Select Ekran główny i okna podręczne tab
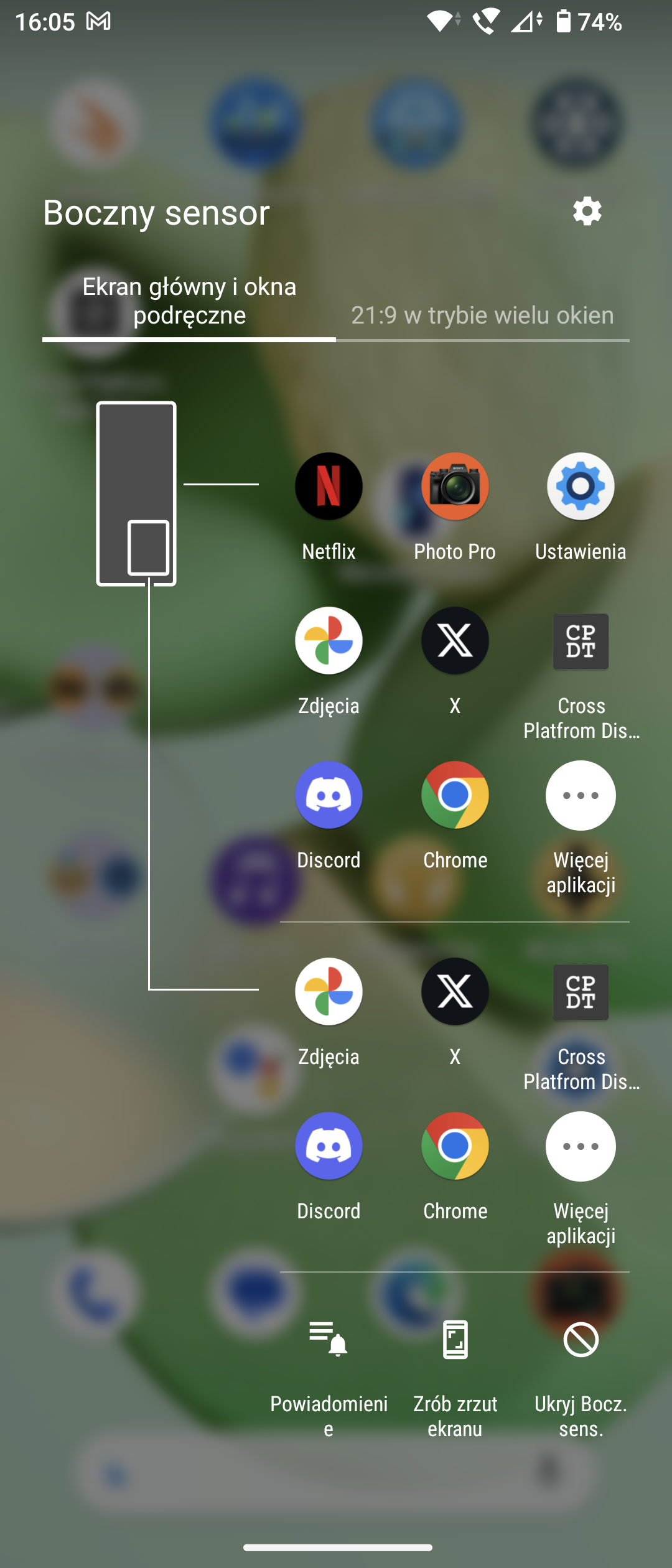 pos(189,301)
